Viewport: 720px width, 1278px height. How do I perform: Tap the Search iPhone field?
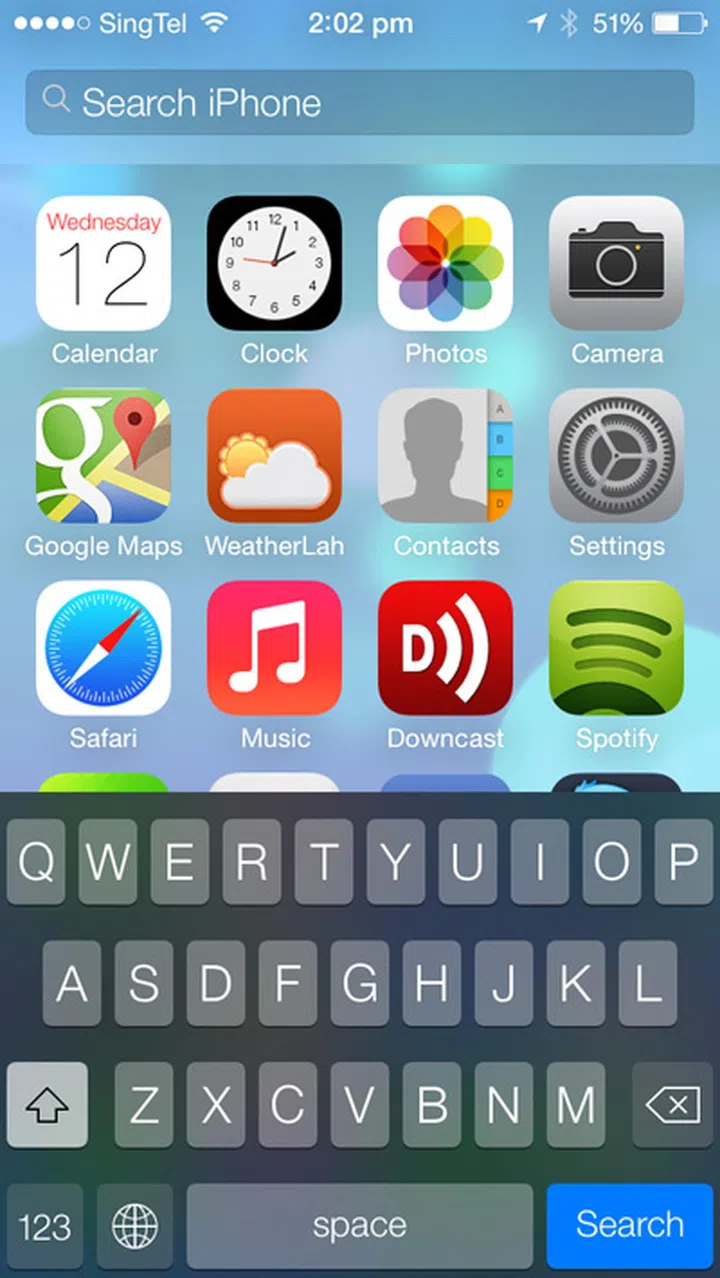click(x=360, y=102)
